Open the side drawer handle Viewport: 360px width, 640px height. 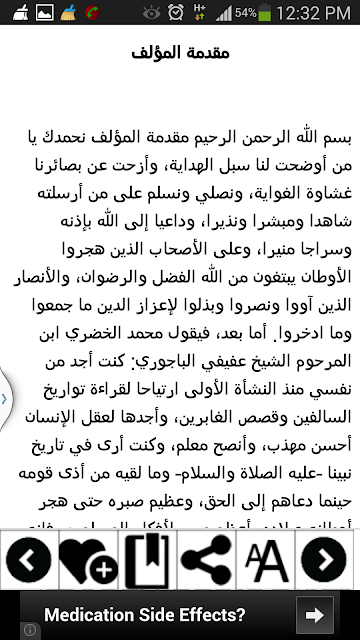5,399
